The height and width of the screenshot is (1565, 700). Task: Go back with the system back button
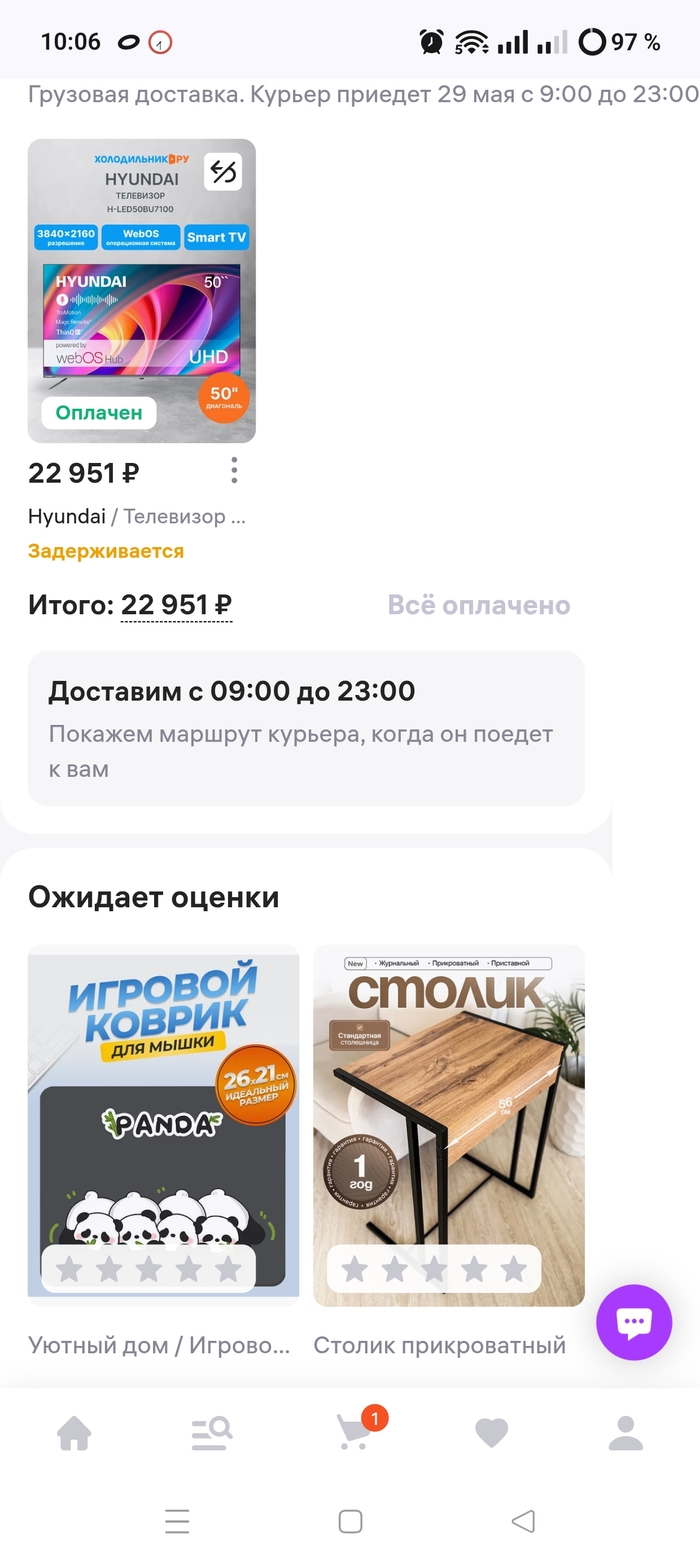pyautogui.click(x=523, y=1521)
